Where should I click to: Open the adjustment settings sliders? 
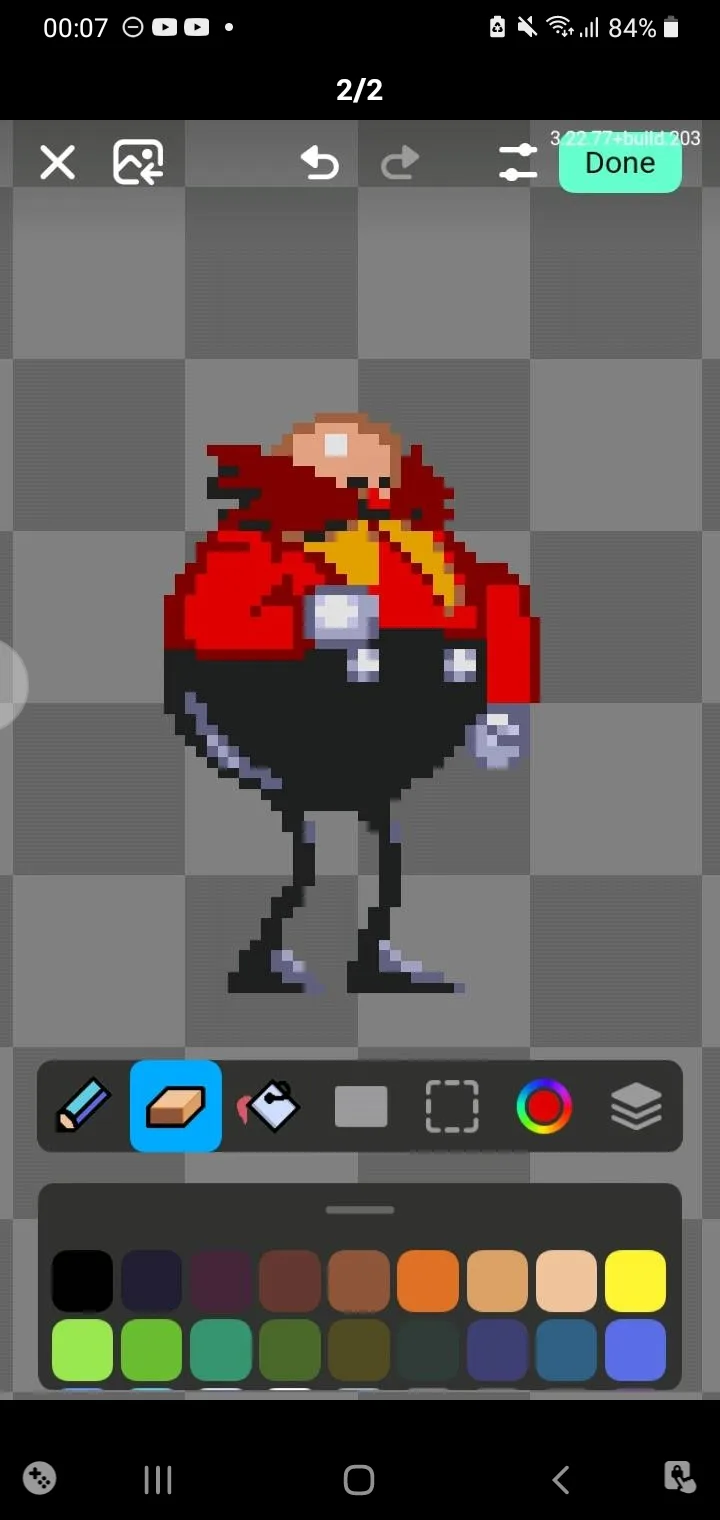point(518,162)
